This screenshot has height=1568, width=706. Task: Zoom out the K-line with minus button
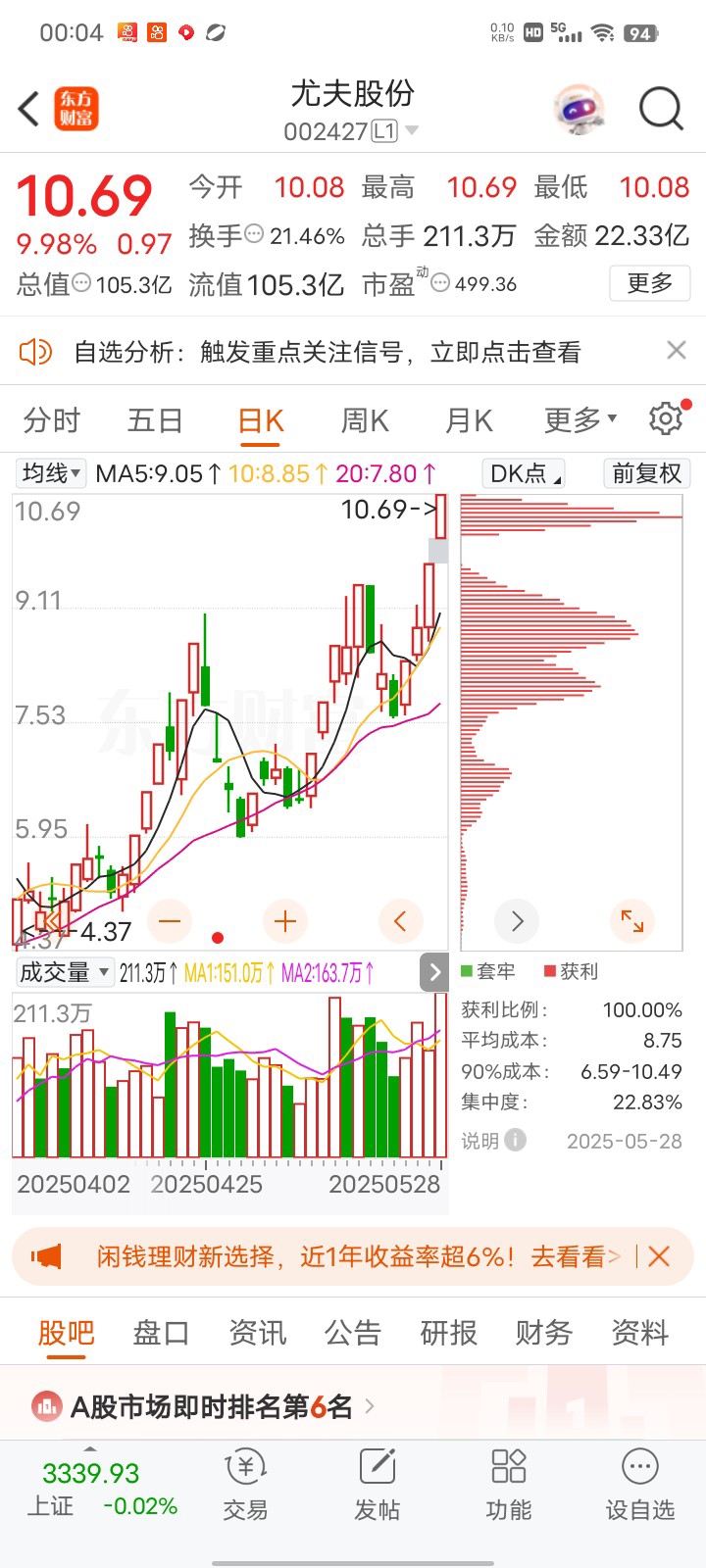pyautogui.click(x=170, y=921)
